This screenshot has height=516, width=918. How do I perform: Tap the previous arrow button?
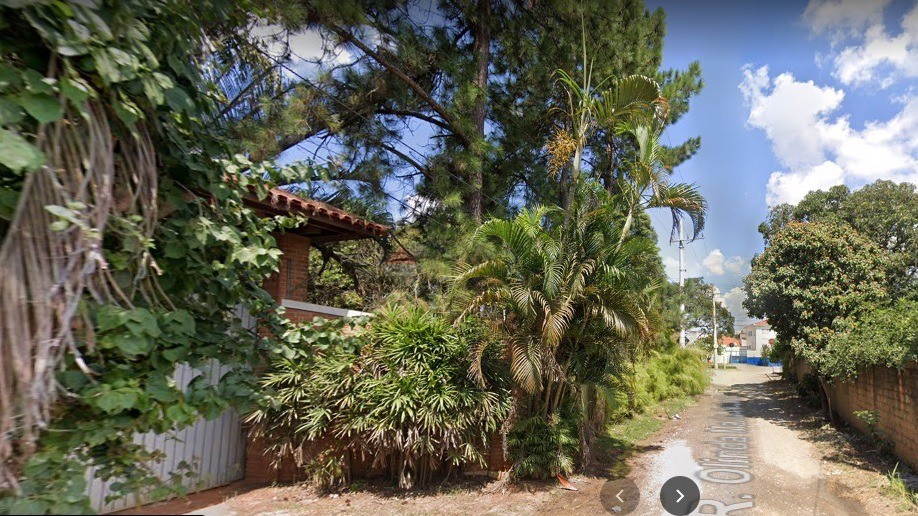pos(619,496)
